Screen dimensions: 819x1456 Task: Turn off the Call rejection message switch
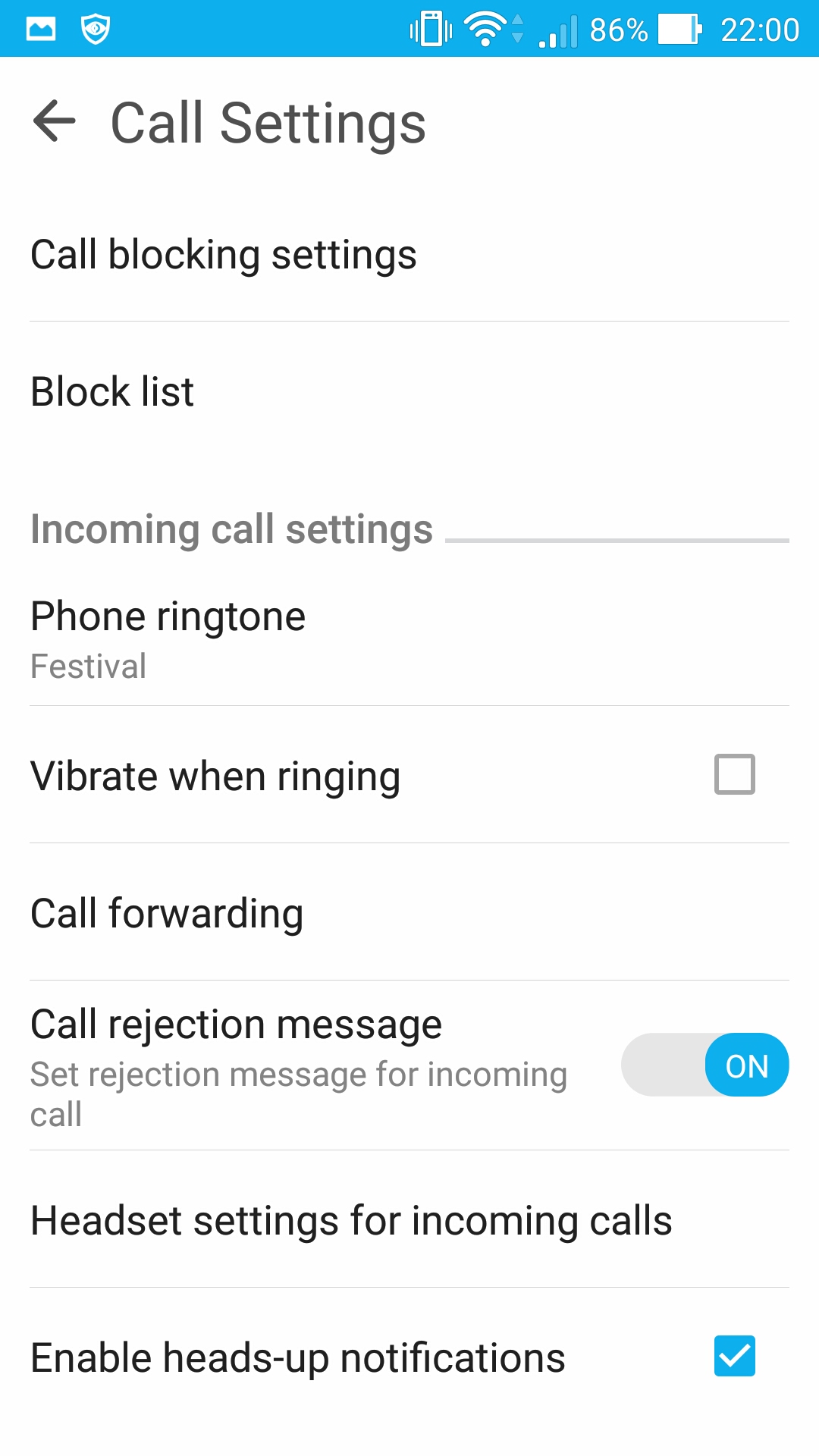click(x=705, y=1065)
